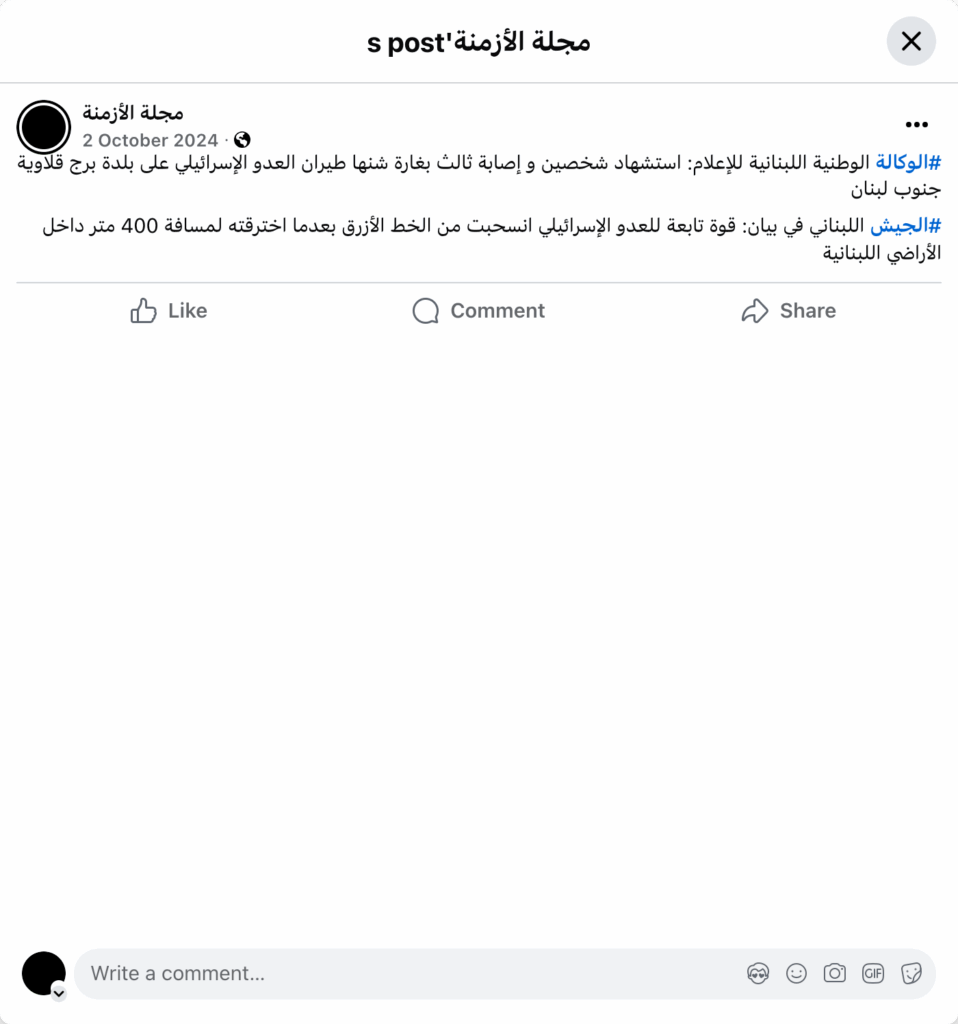This screenshot has width=958, height=1024.
Task: Close the post dialog
Action: [911, 41]
